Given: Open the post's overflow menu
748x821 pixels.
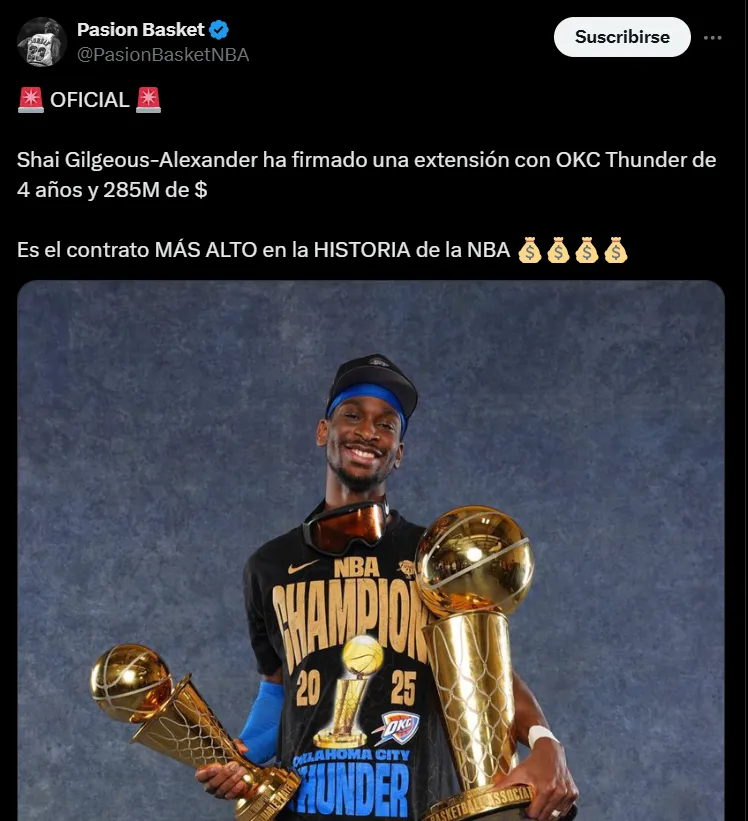Looking at the screenshot, I should click(712, 38).
